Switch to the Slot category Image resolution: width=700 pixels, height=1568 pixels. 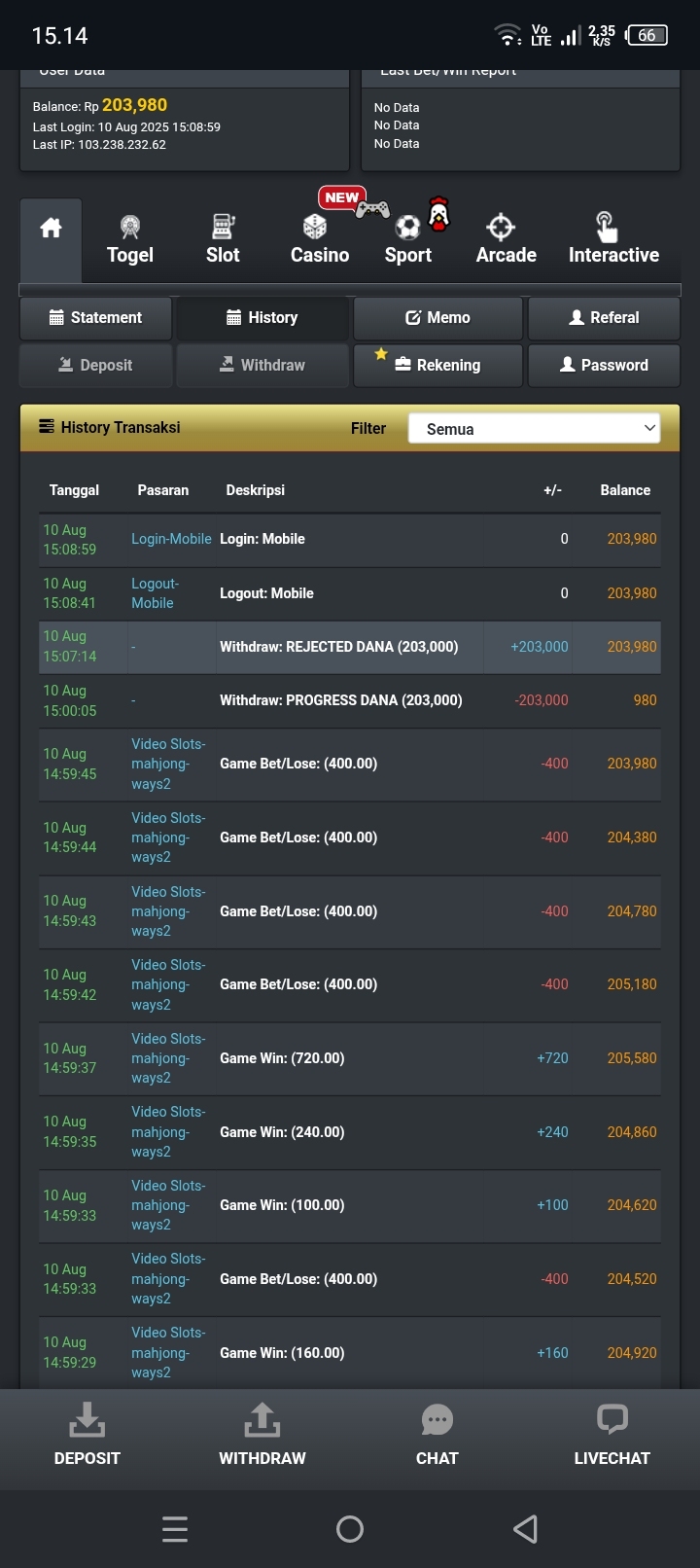click(x=223, y=239)
